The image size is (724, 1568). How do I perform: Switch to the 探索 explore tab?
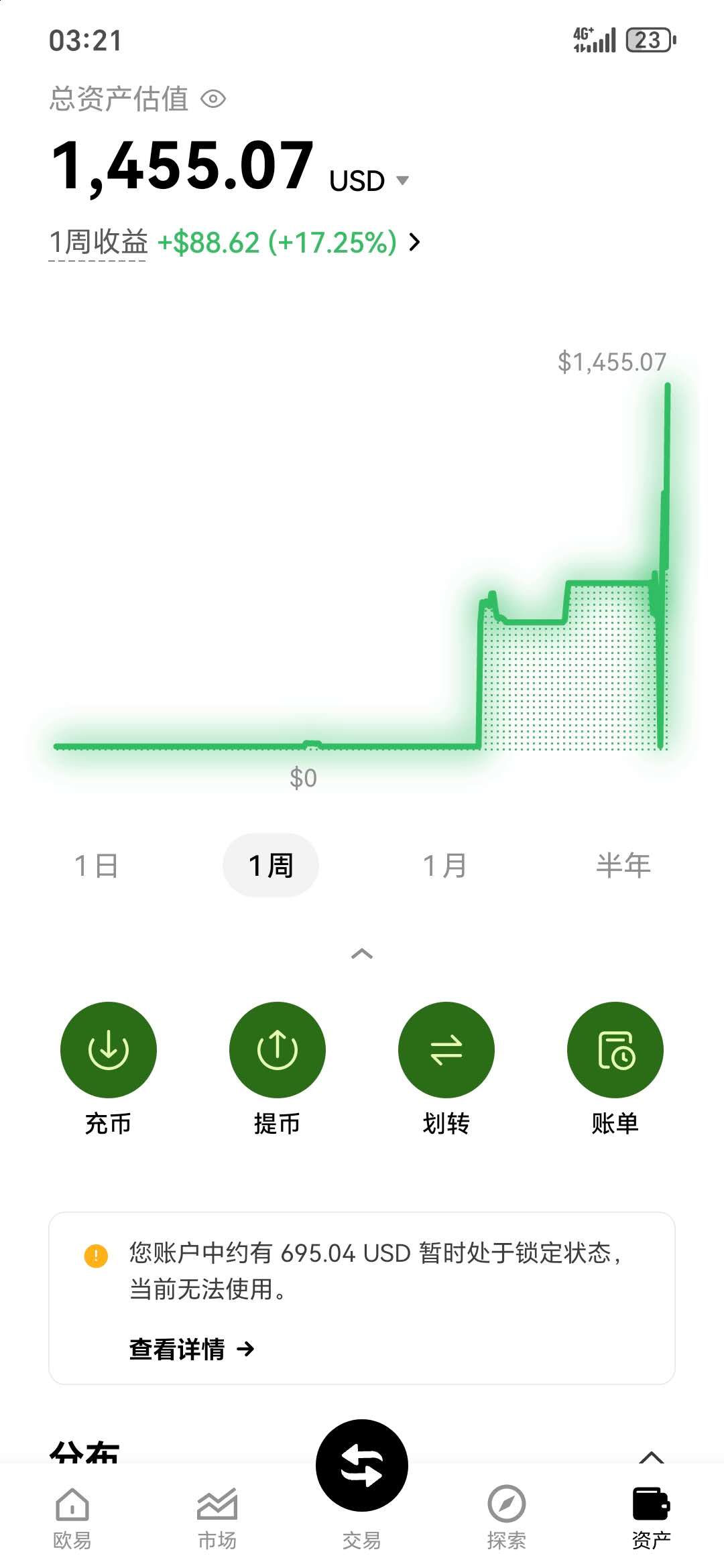[x=507, y=1518]
